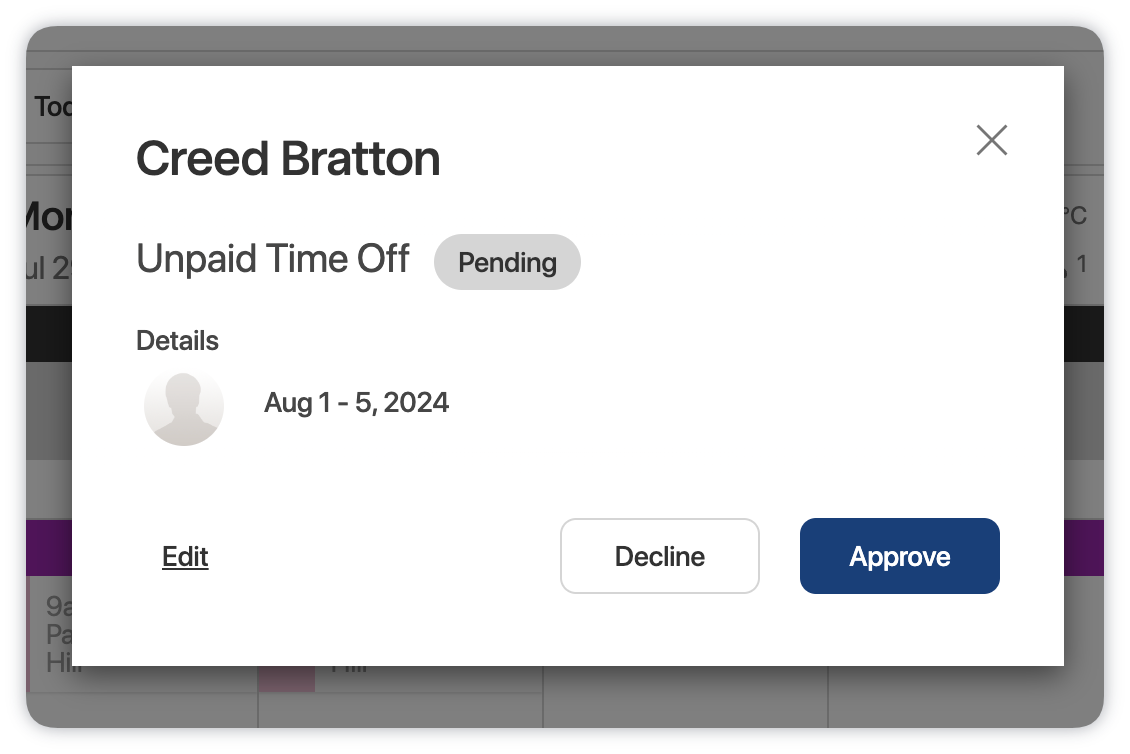Approve the unpaid time off request
The image size is (1130, 754).
click(899, 556)
